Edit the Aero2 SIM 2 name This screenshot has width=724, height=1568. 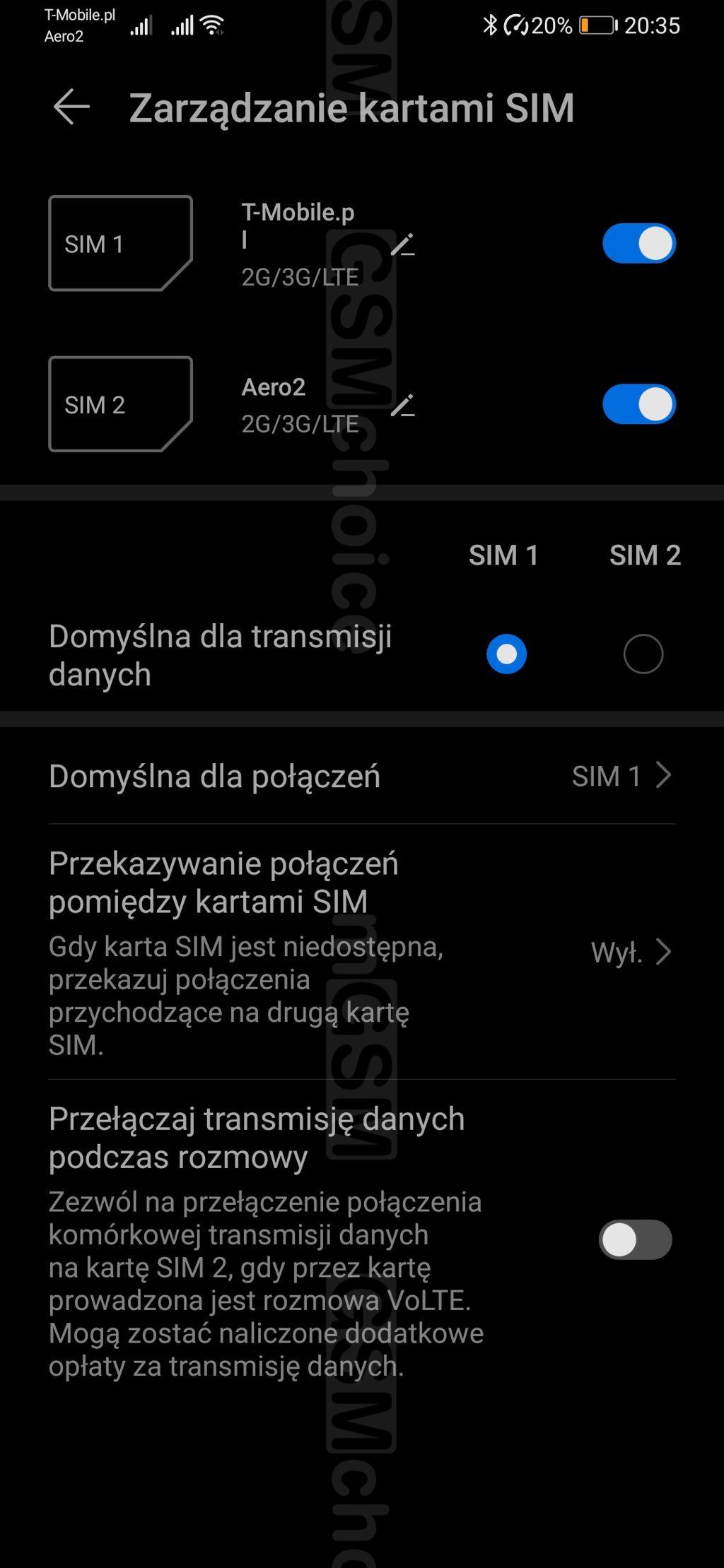tap(402, 406)
